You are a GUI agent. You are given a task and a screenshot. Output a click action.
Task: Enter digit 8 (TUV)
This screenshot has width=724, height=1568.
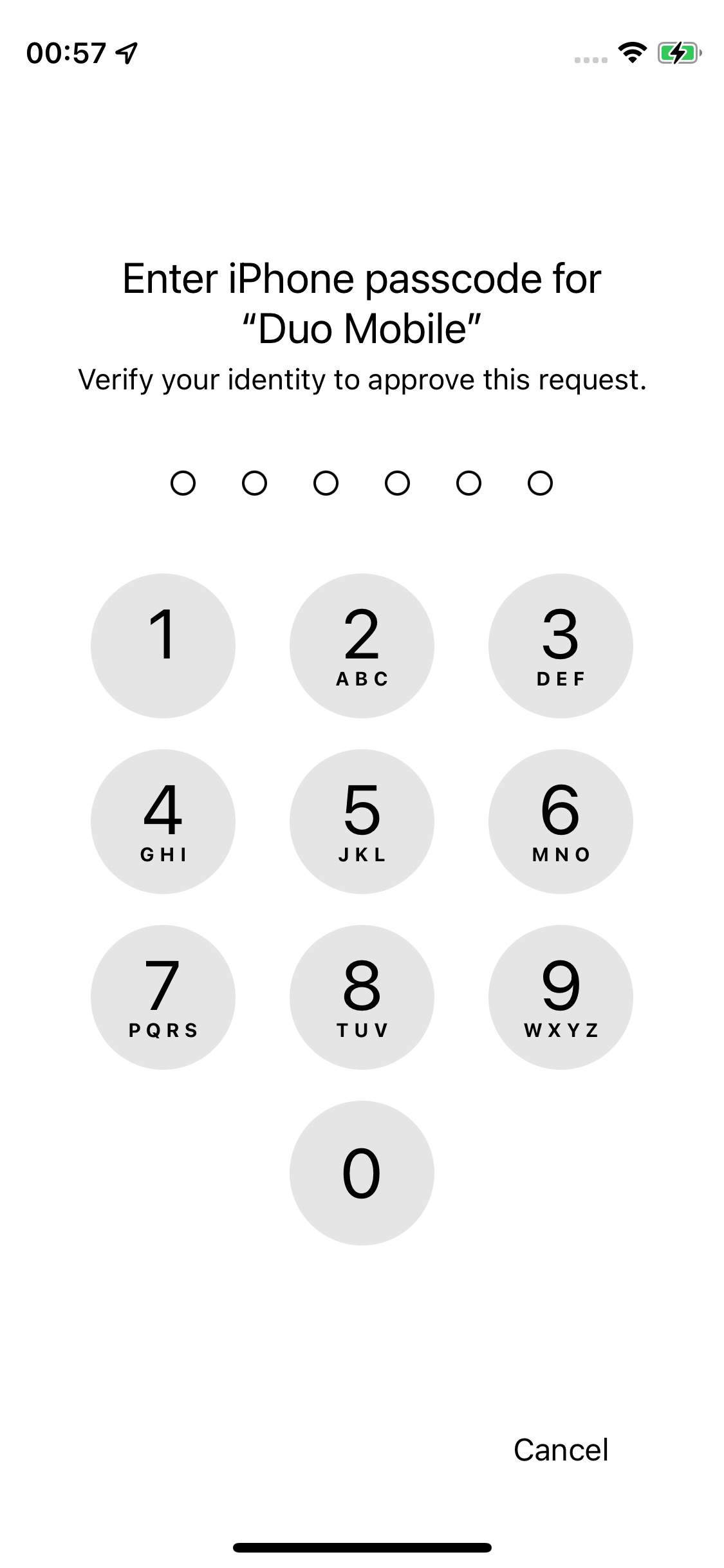click(x=362, y=997)
